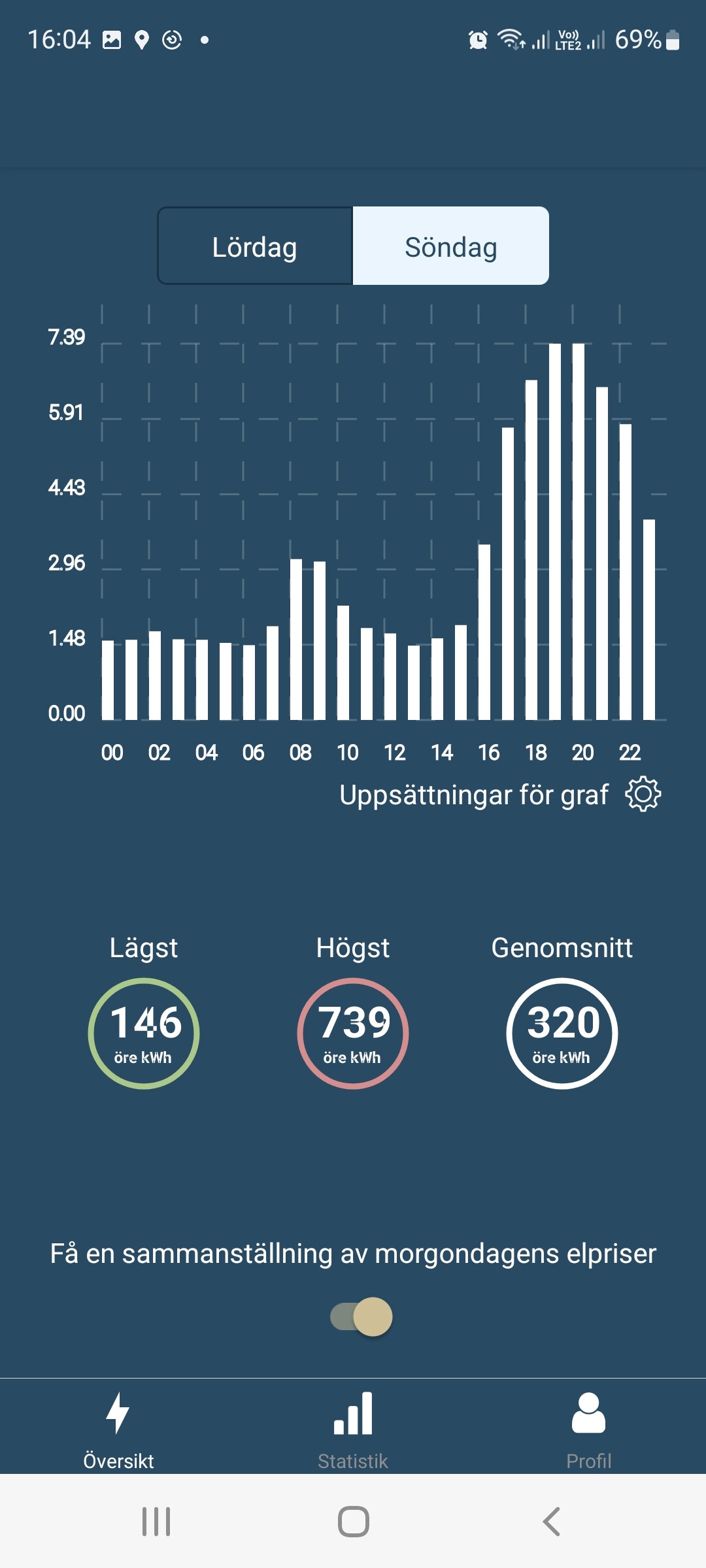Open the Översikt tab
Screen dimensions: 706x1568
tap(118, 1429)
